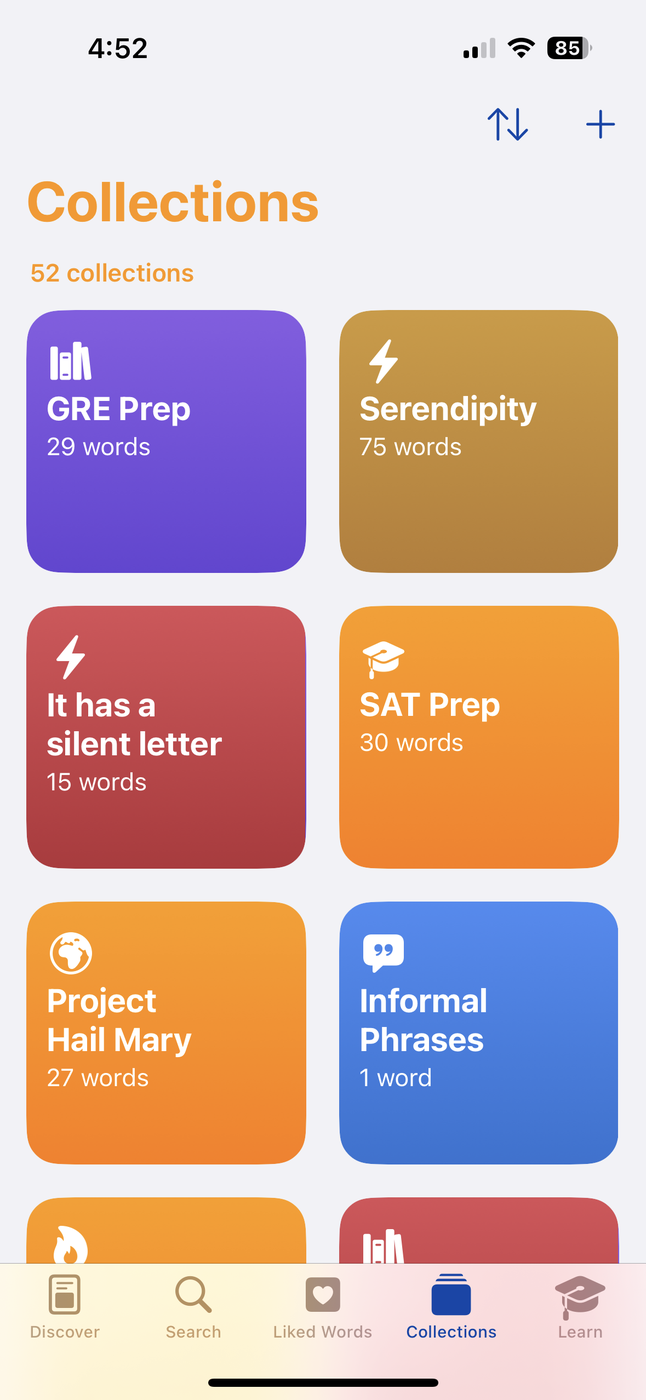Open the GRE Prep collection
The width and height of the screenshot is (646, 1400).
166,441
